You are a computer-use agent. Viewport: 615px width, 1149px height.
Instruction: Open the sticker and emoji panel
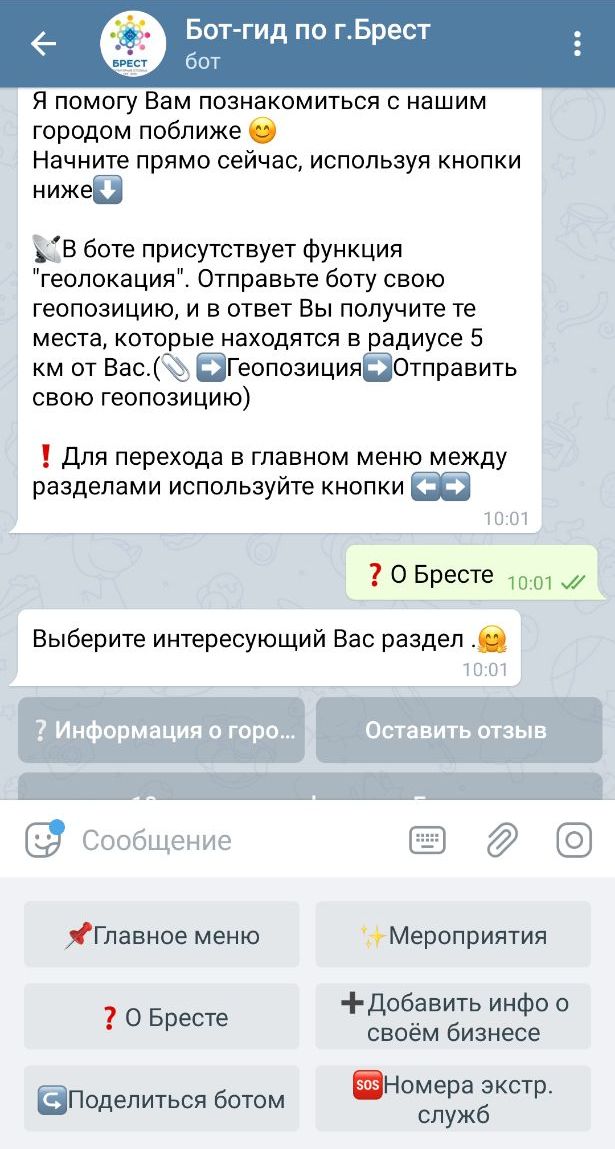click(45, 840)
